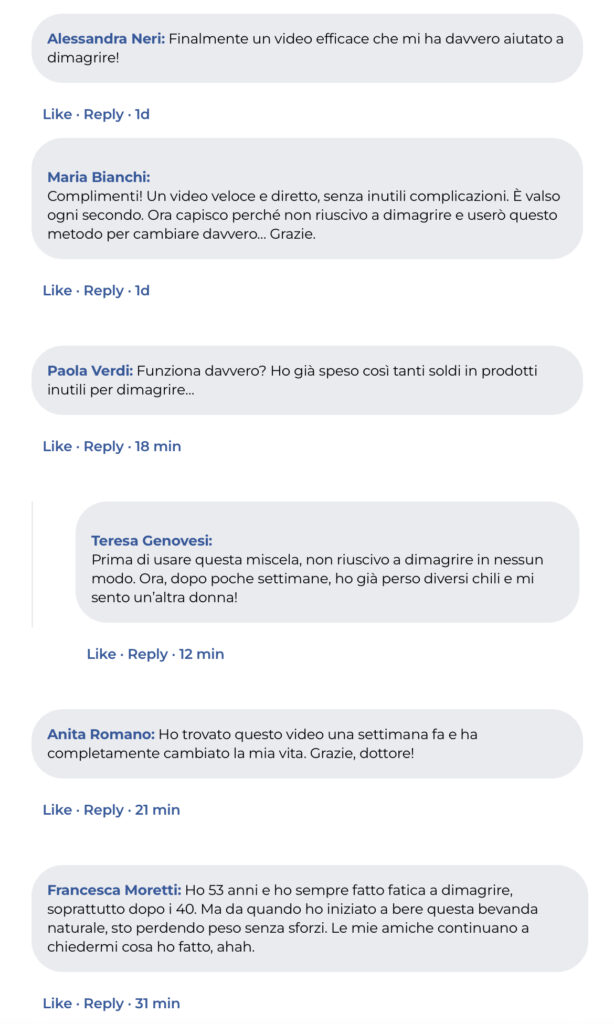Reply to Paola Verdi's question
The width and height of the screenshot is (614, 1024).
pyautogui.click(x=103, y=446)
